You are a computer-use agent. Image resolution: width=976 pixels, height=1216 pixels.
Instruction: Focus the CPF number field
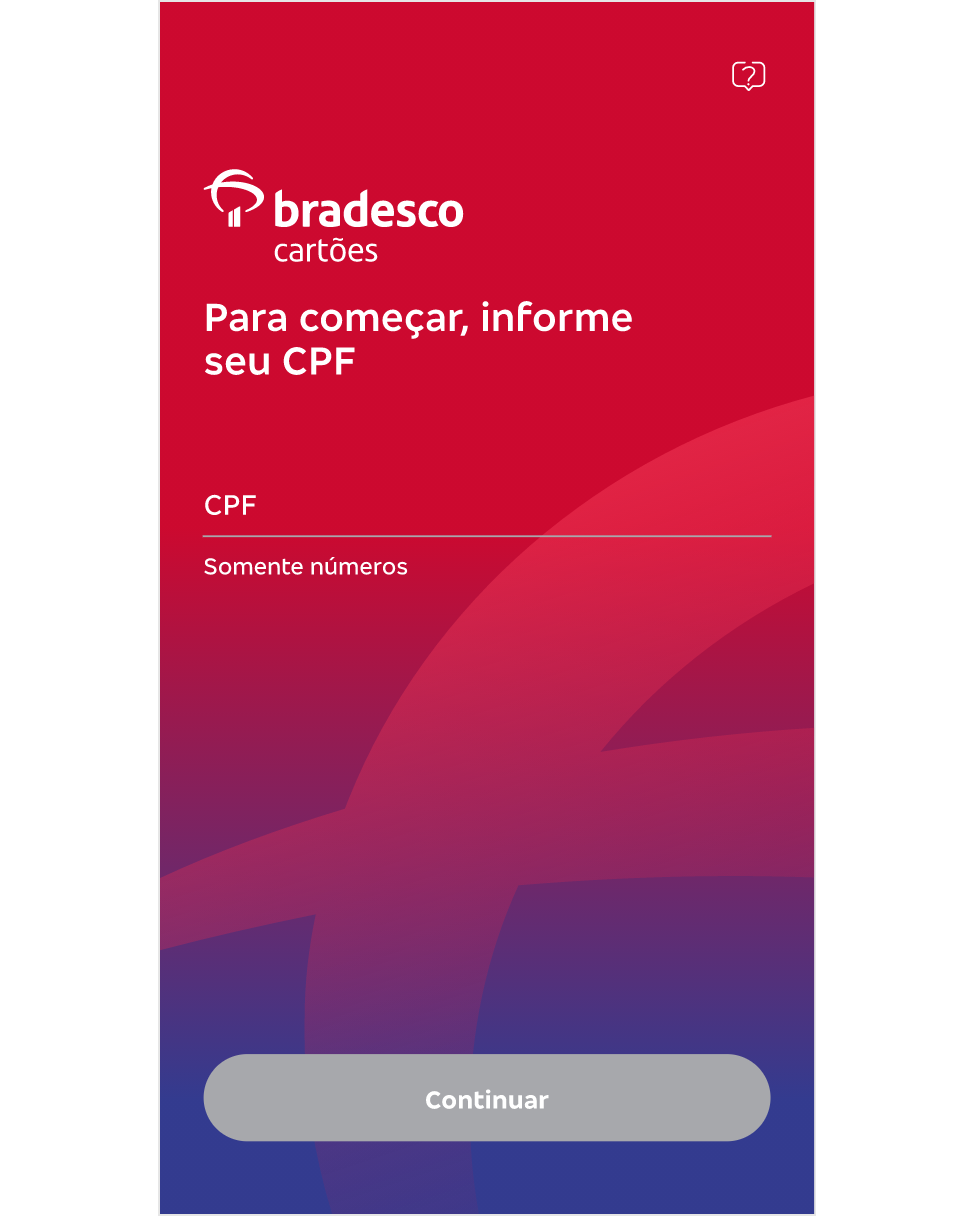[486, 507]
